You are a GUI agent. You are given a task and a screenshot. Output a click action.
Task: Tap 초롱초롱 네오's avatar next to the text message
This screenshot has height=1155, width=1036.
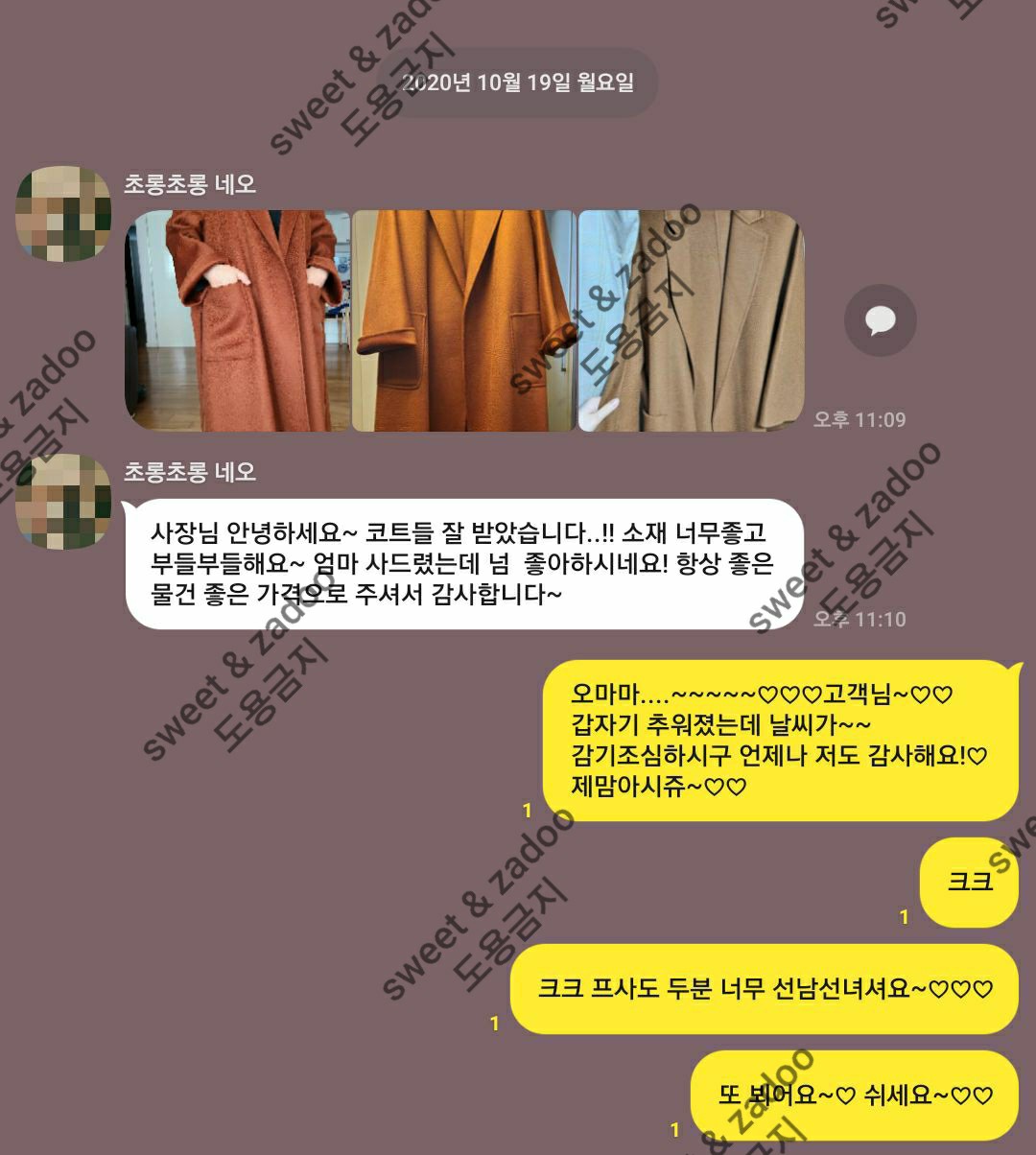(63, 502)
